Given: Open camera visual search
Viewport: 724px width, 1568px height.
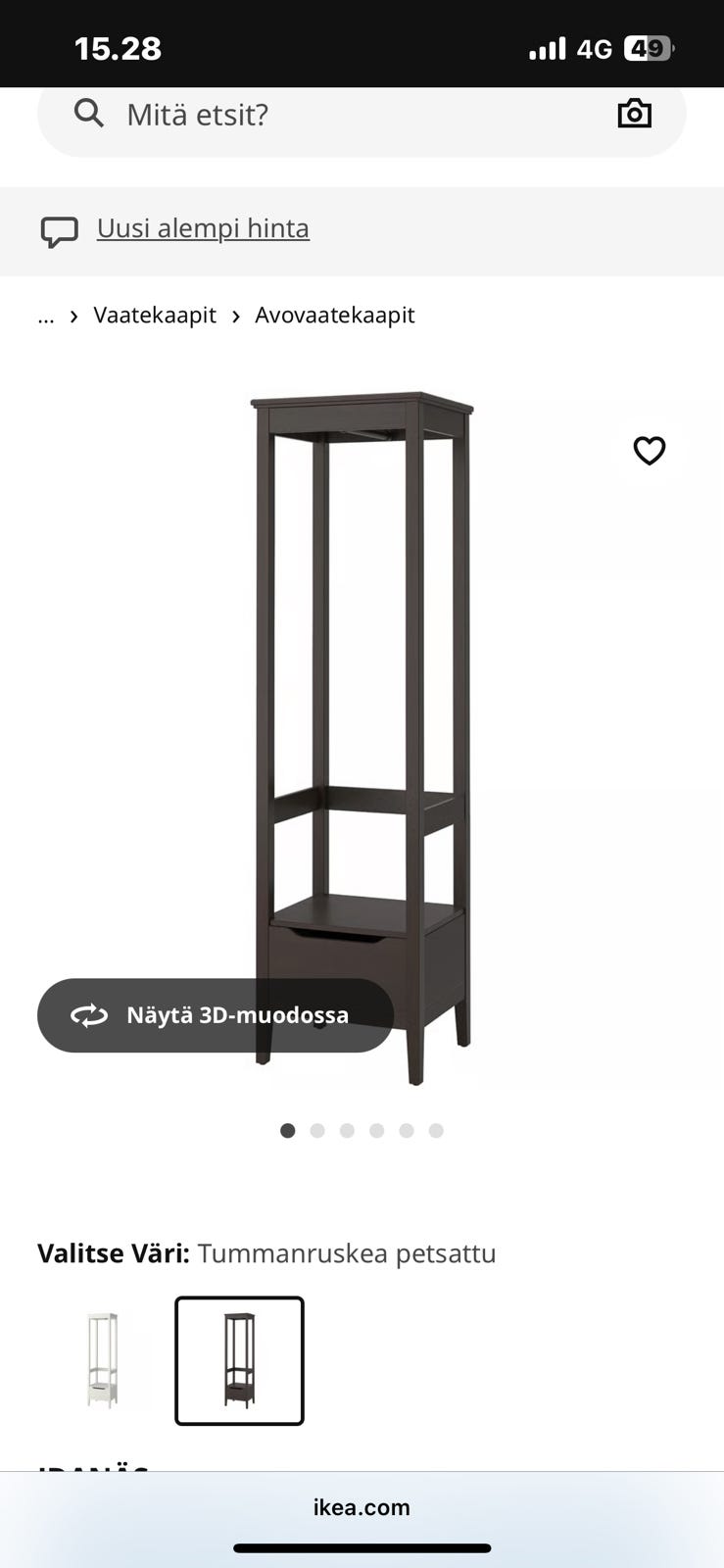Looking at the screenshot, I should (x=634, y=115).
